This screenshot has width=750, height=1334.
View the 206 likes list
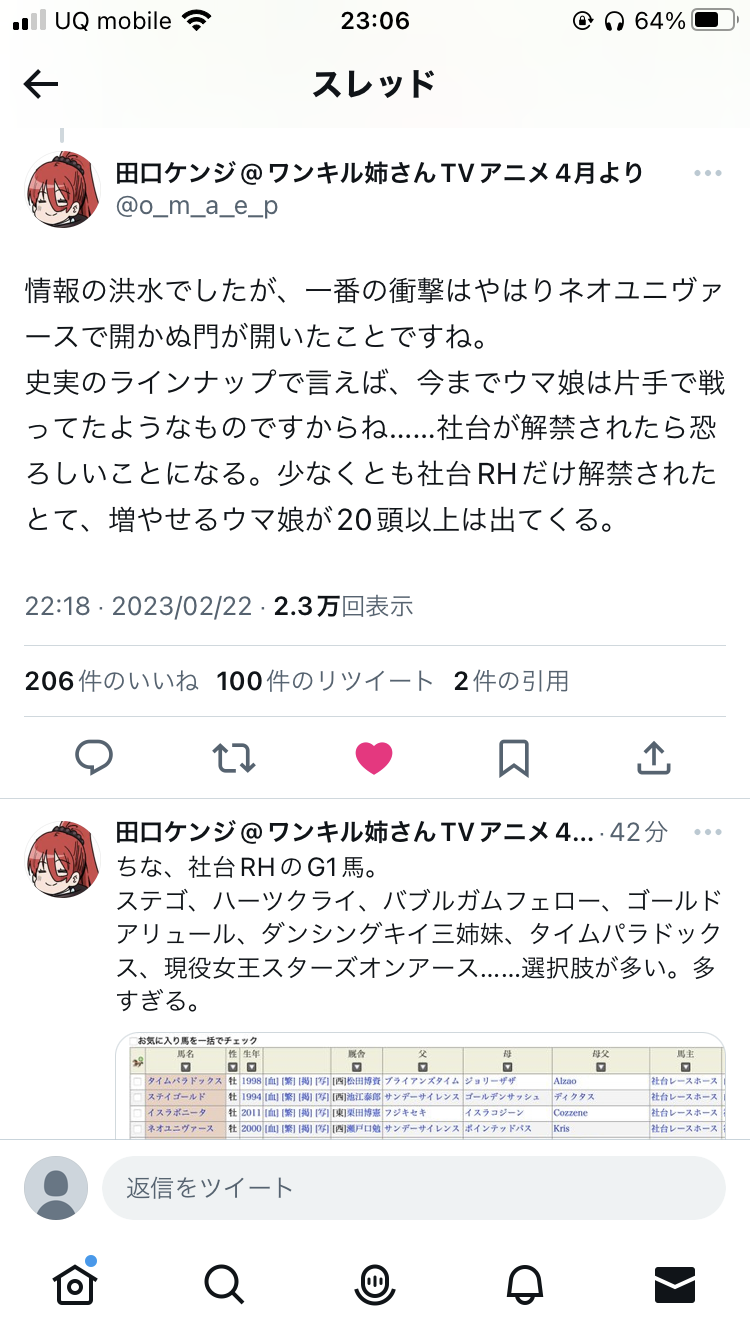coord(111,681)
